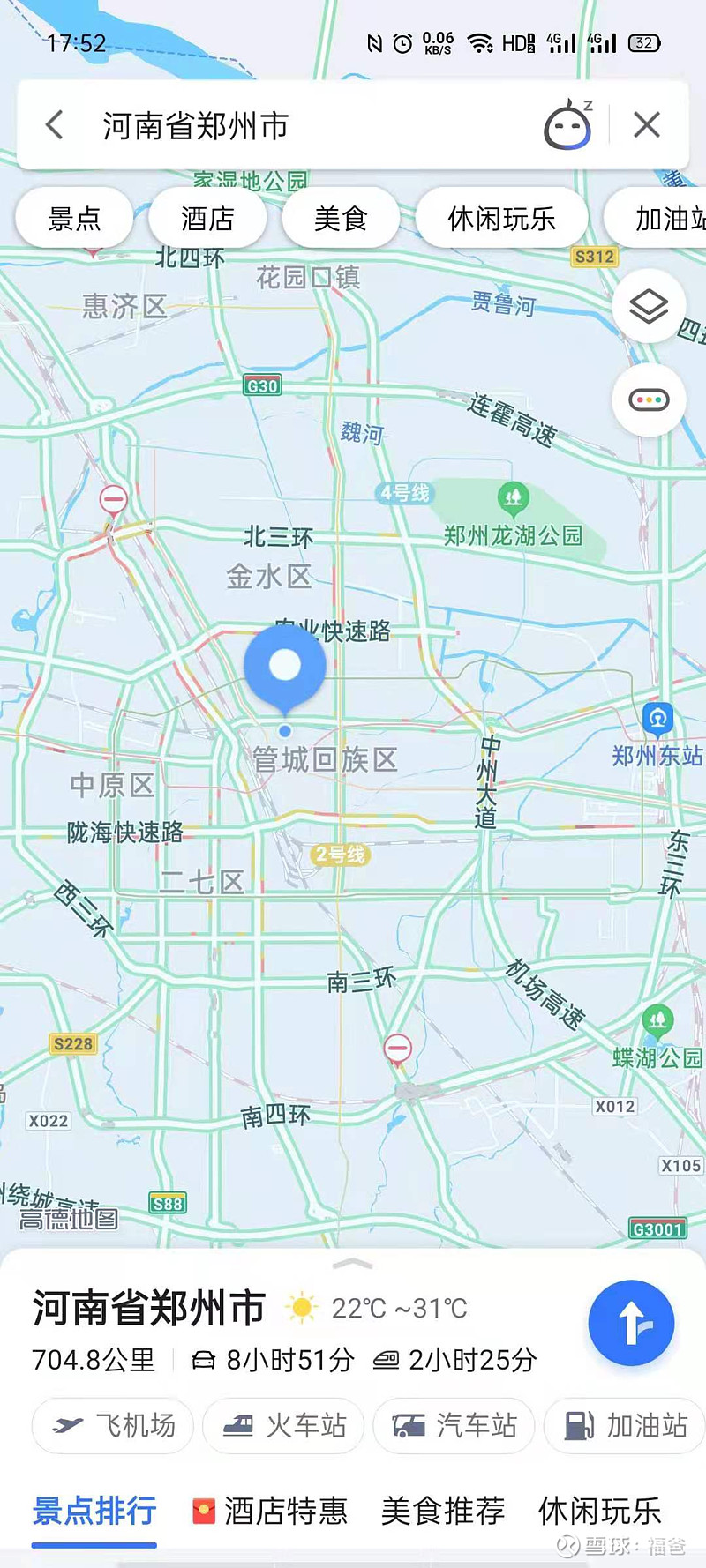Clear the search with the X button

[647, 124]
